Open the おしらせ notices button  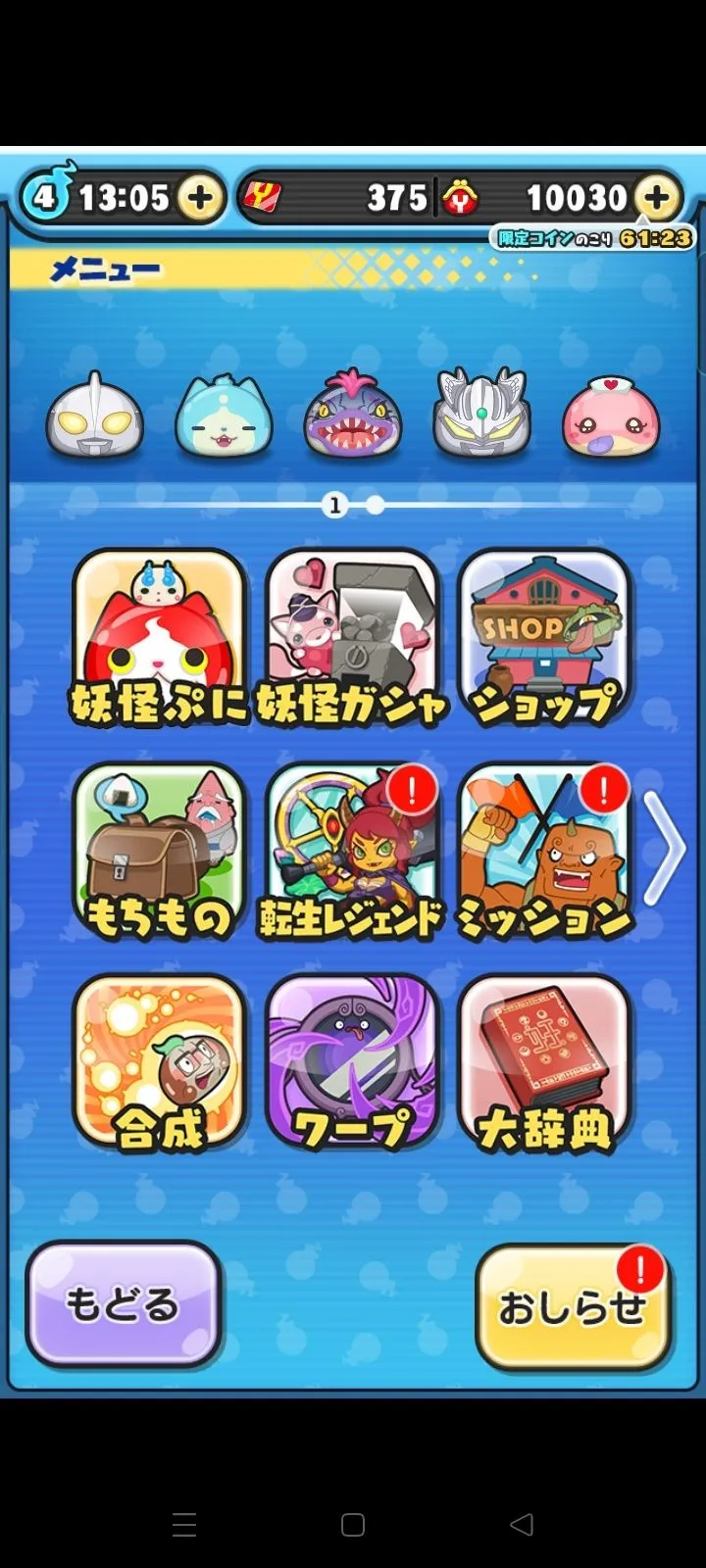click(x=573, y=1307)
